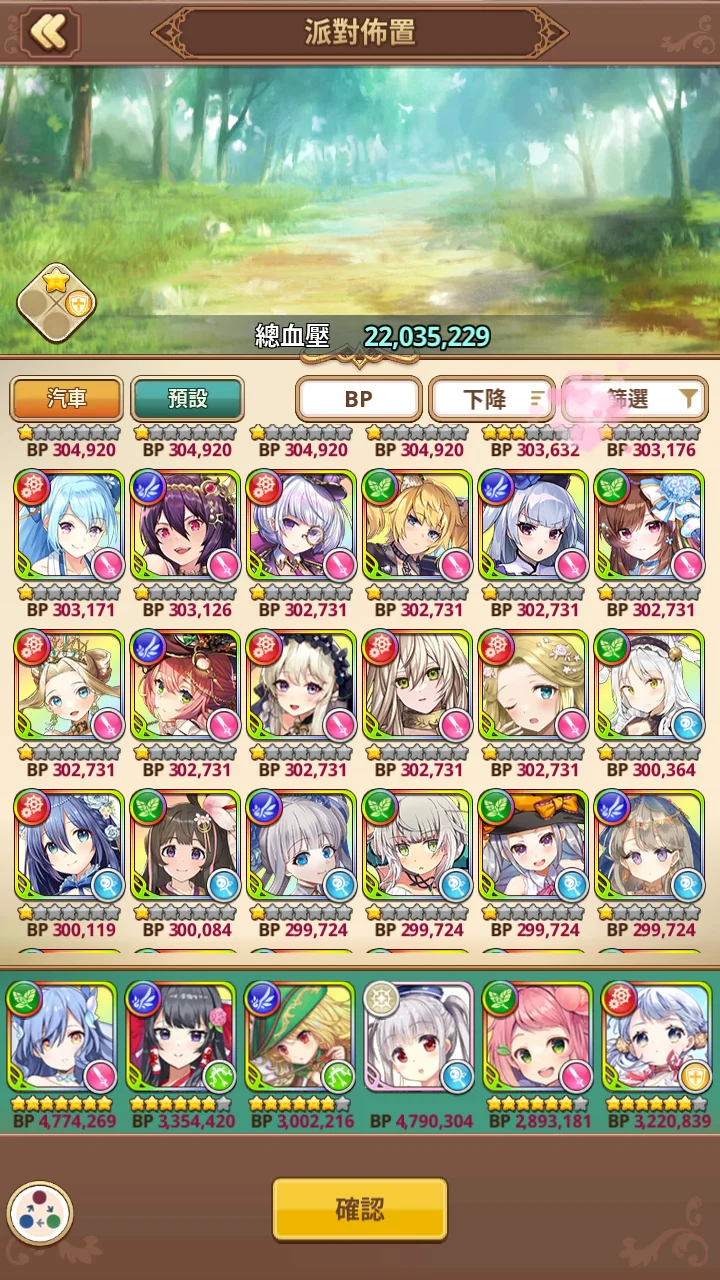Select party member with BP 3,002,216
This screenshot has width=720, height=1280.
[x=299, y=1037]
